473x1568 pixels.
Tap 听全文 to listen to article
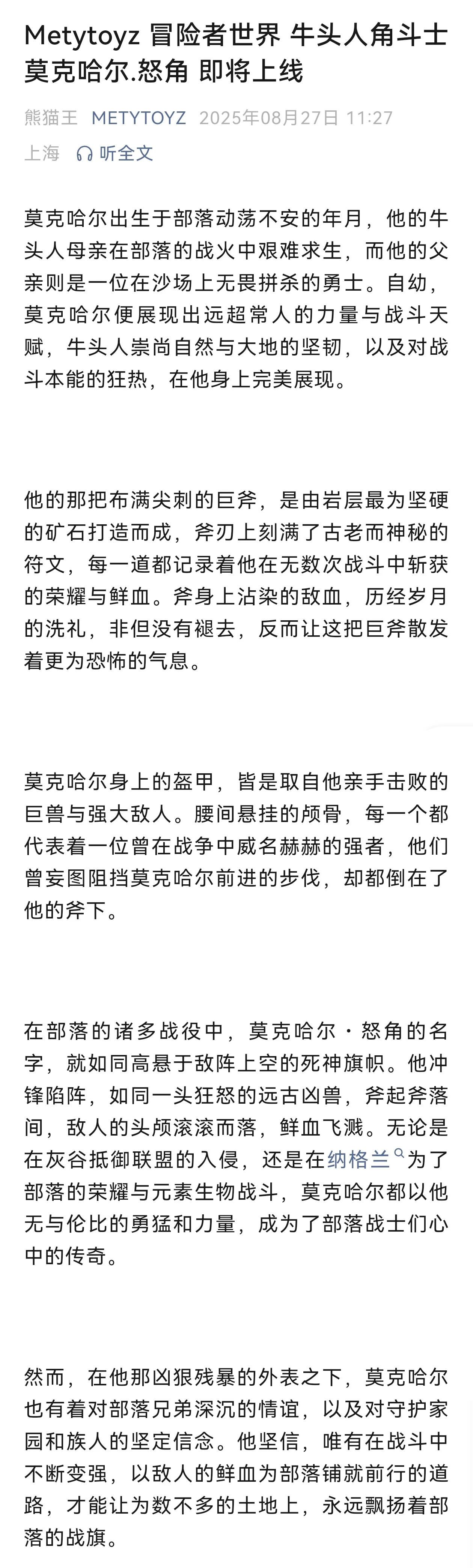click(115, 153)
